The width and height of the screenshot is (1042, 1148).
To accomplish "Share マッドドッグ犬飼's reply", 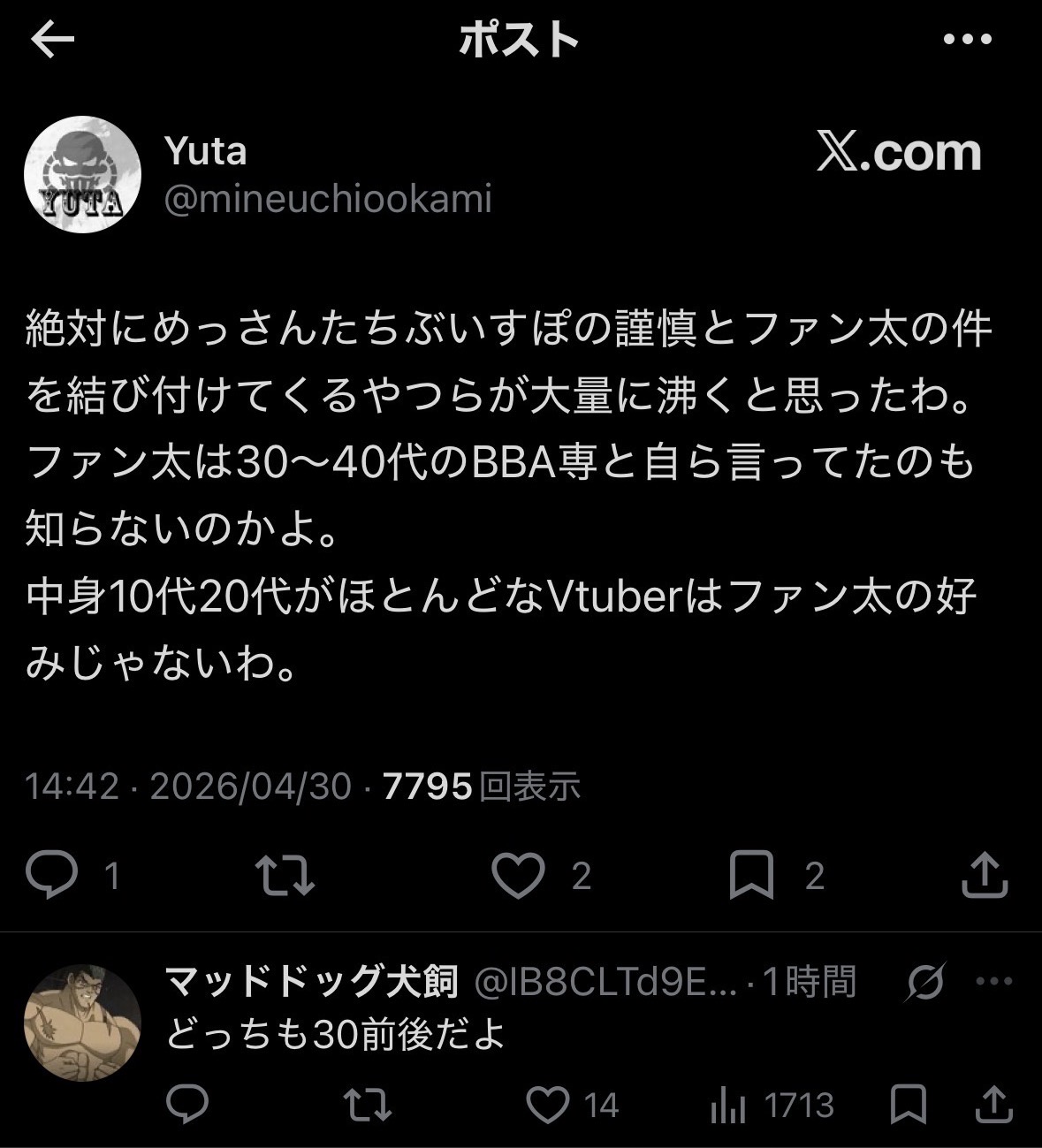I will click(x=993, y=1105).
